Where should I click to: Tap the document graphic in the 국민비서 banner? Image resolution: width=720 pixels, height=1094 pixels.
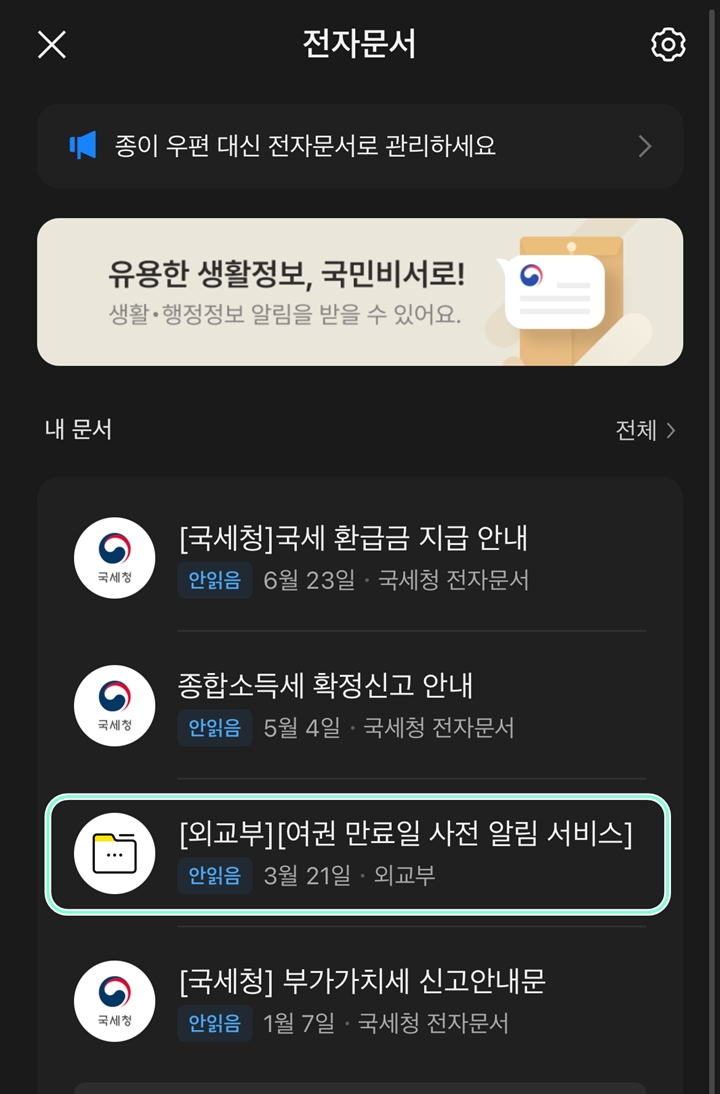(556, 292)
